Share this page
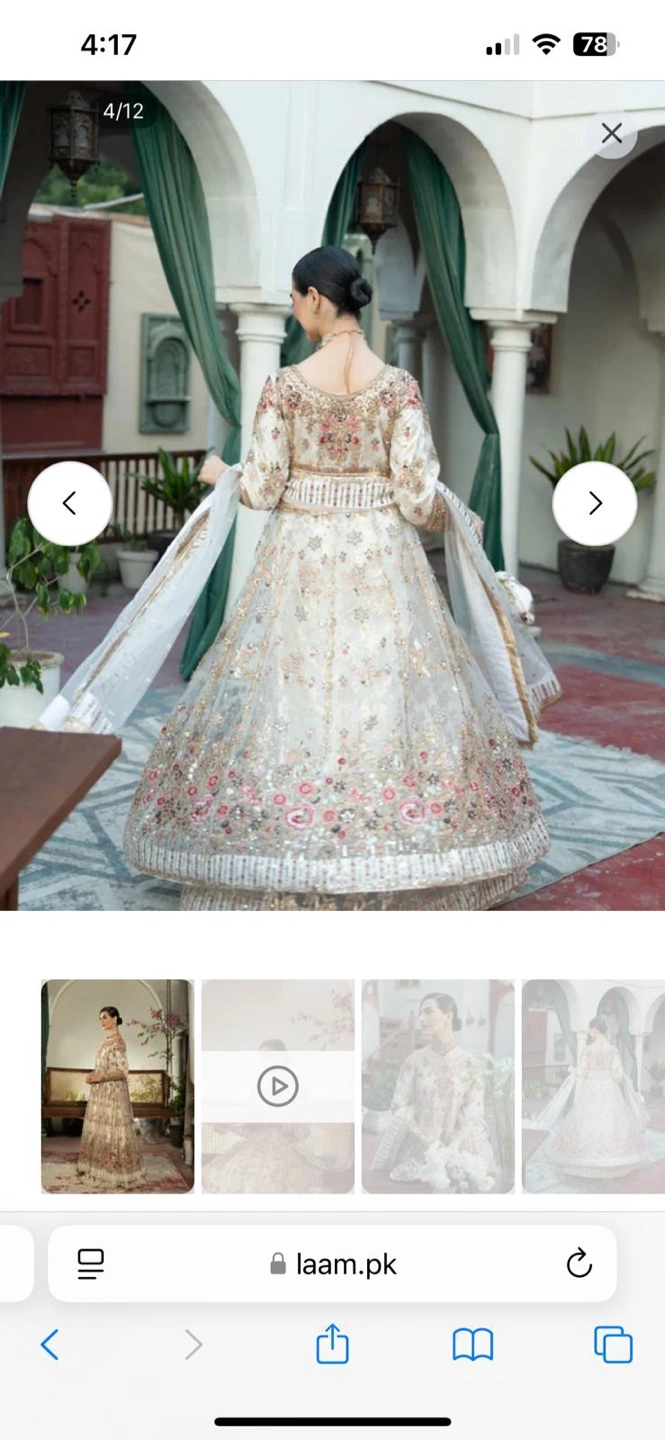 click(332, 1343)
